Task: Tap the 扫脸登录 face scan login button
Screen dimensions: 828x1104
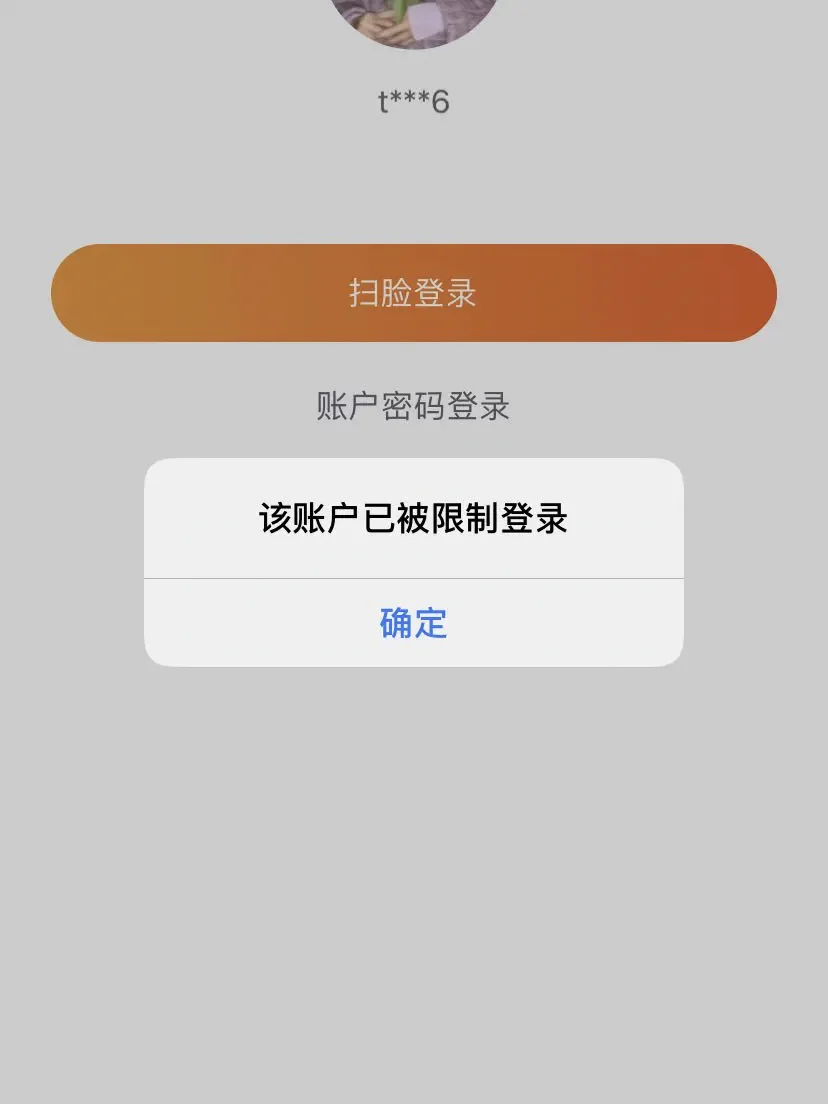Action: click(413, 293)
